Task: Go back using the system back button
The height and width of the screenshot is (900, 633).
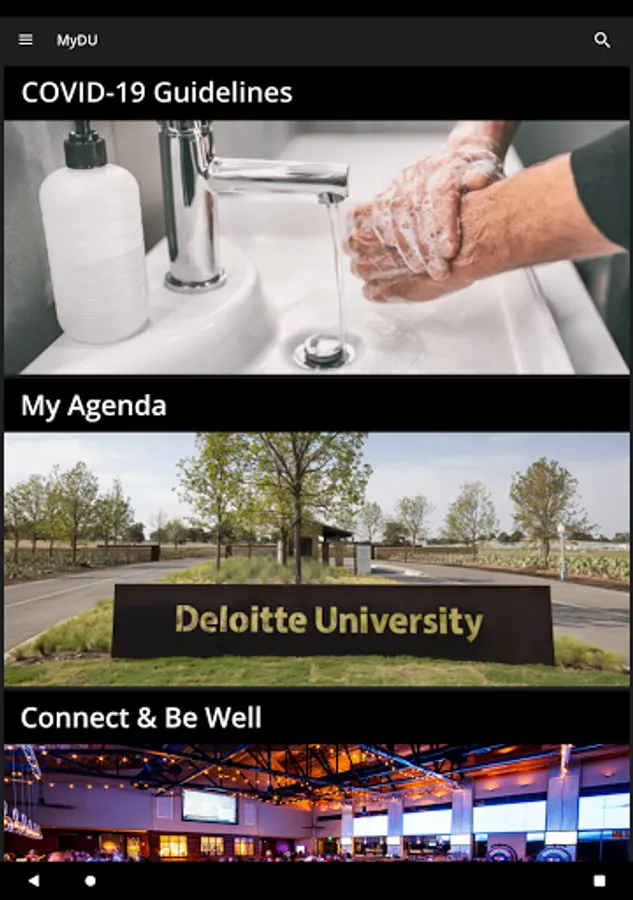Action: [x=34, y=881]
